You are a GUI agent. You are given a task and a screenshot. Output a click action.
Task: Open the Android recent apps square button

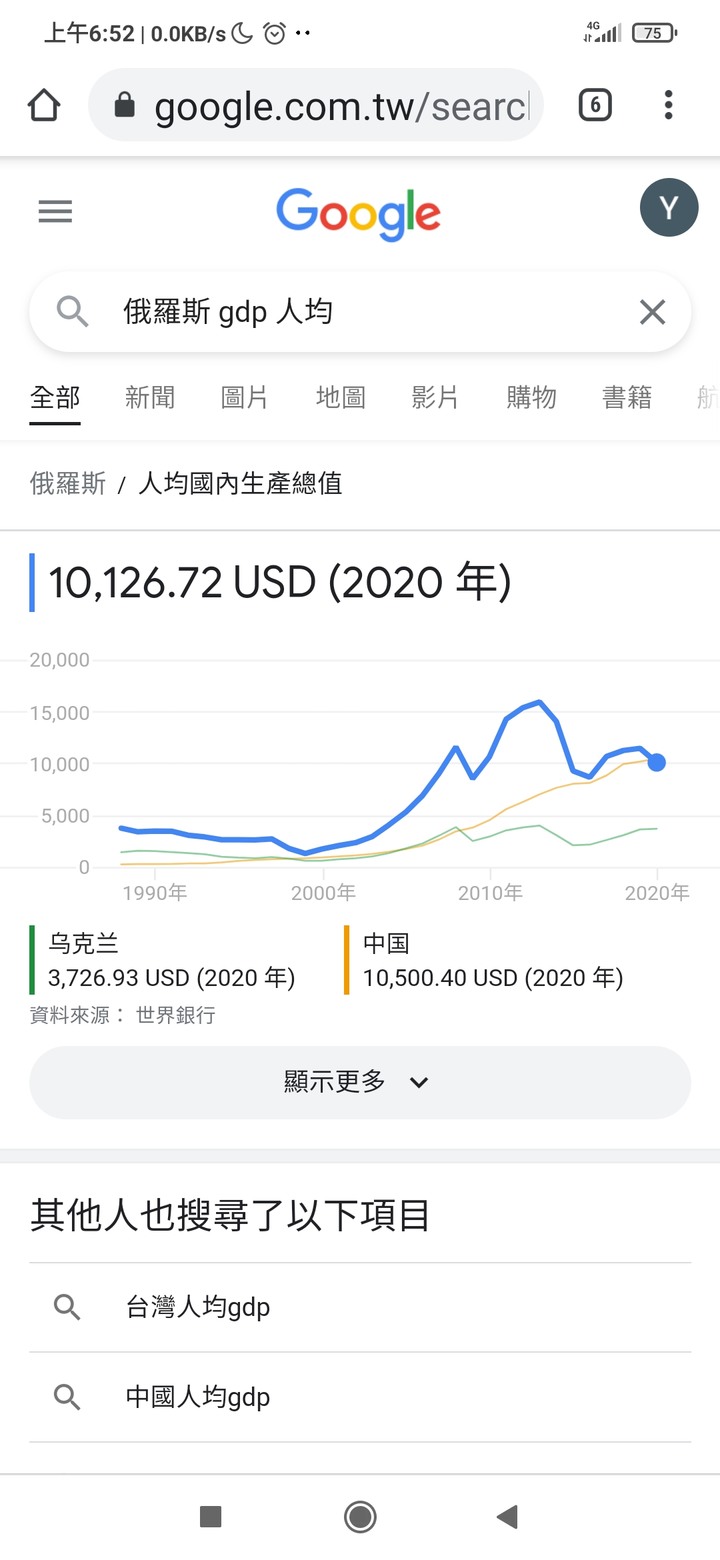click(x=211, y=1516)
